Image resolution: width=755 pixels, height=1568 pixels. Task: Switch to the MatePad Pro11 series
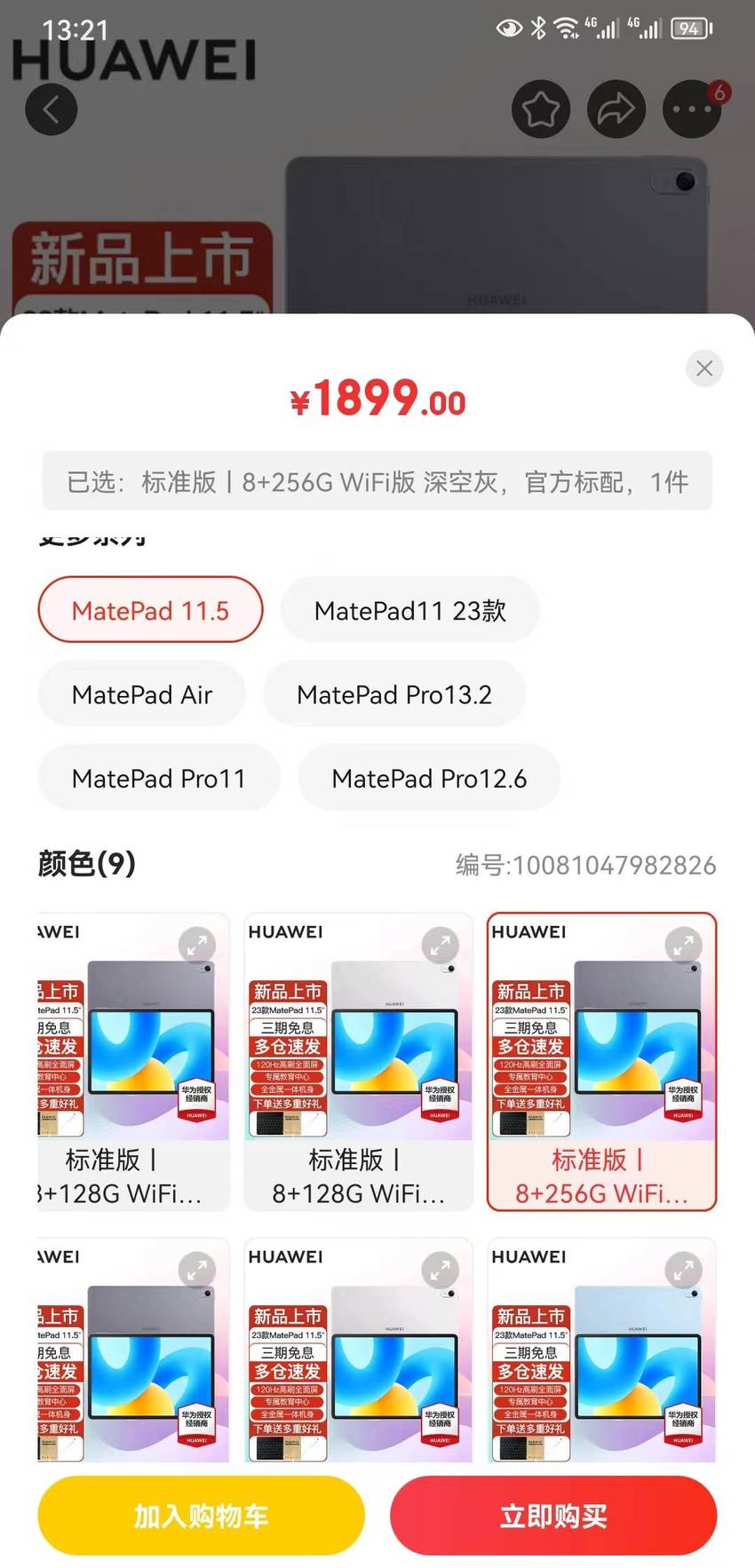[x=159, y=778]
